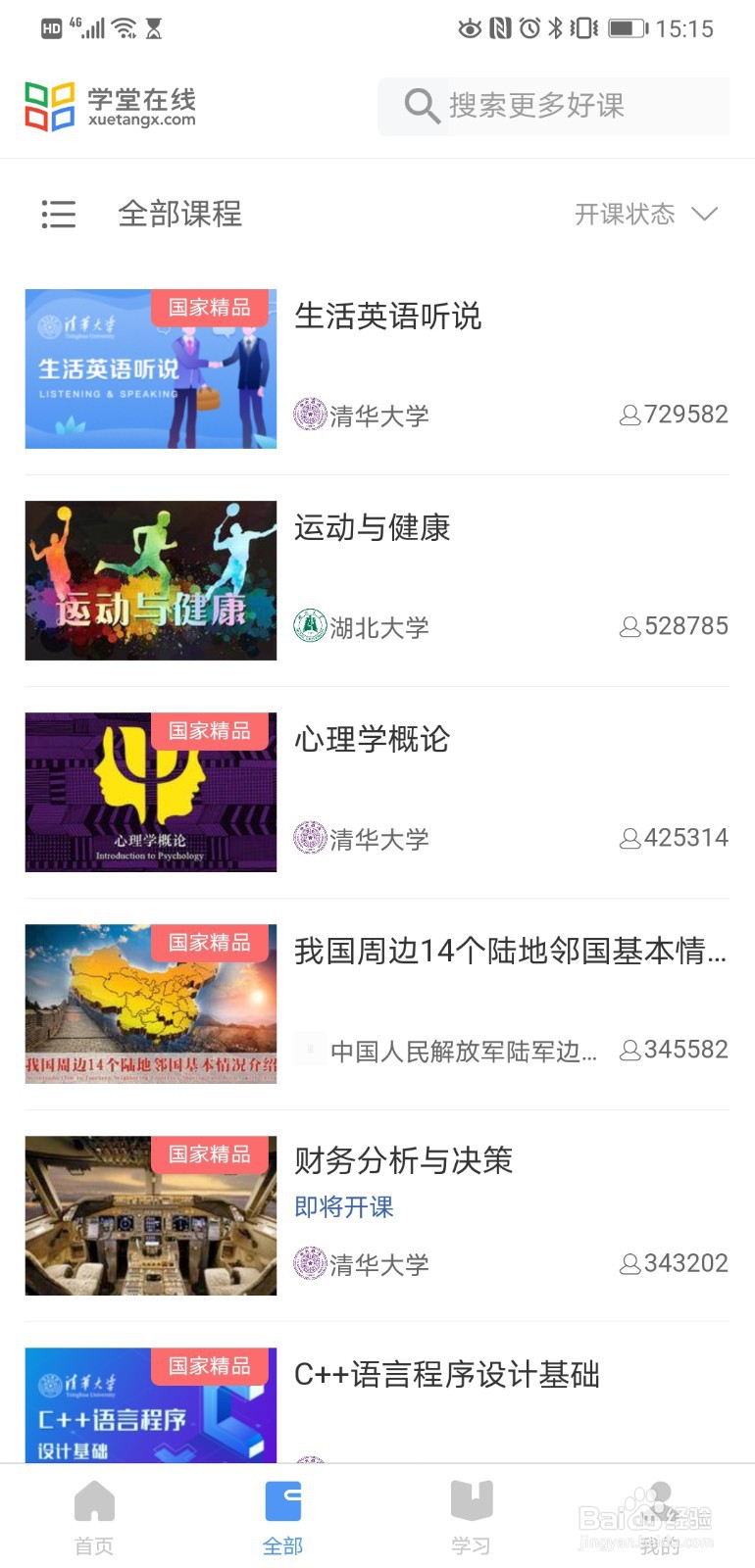Open 我国周边14个陆地邻国基本情况 course

[x=377, y=1004]
